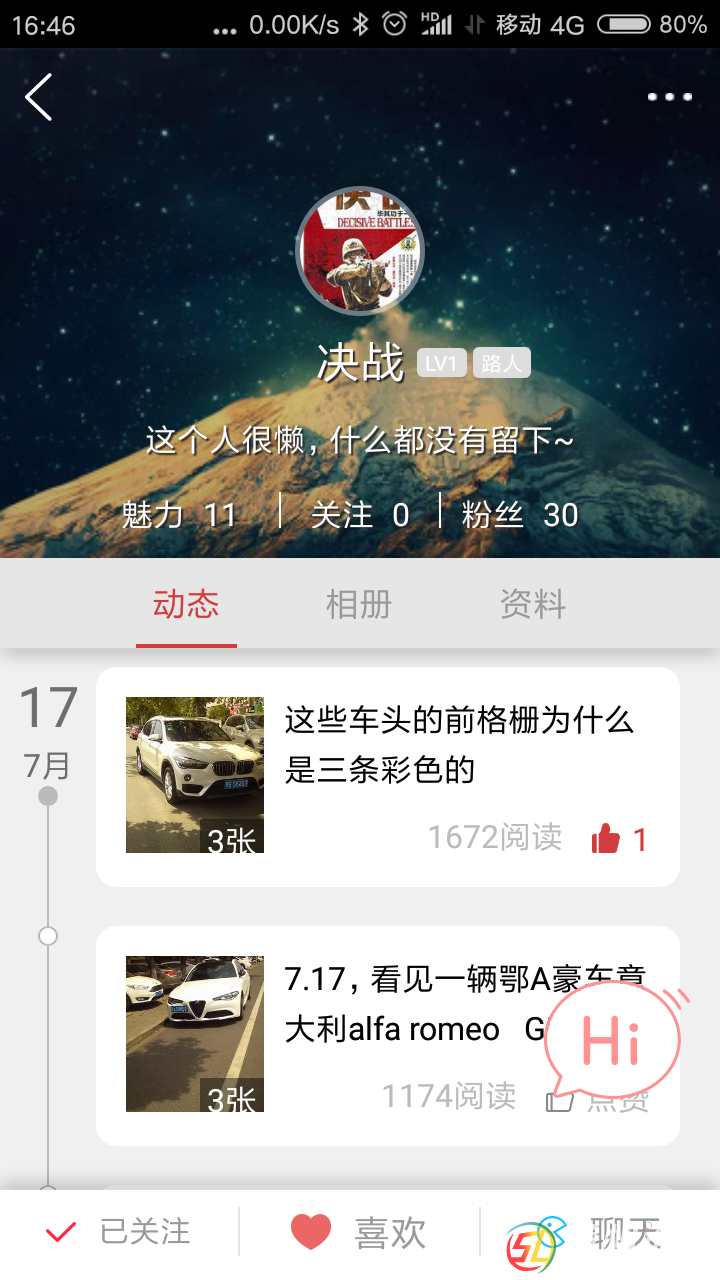Open the three-dot overflow menu
Viewport: 720px width, 1280px height.
[669, 97]
